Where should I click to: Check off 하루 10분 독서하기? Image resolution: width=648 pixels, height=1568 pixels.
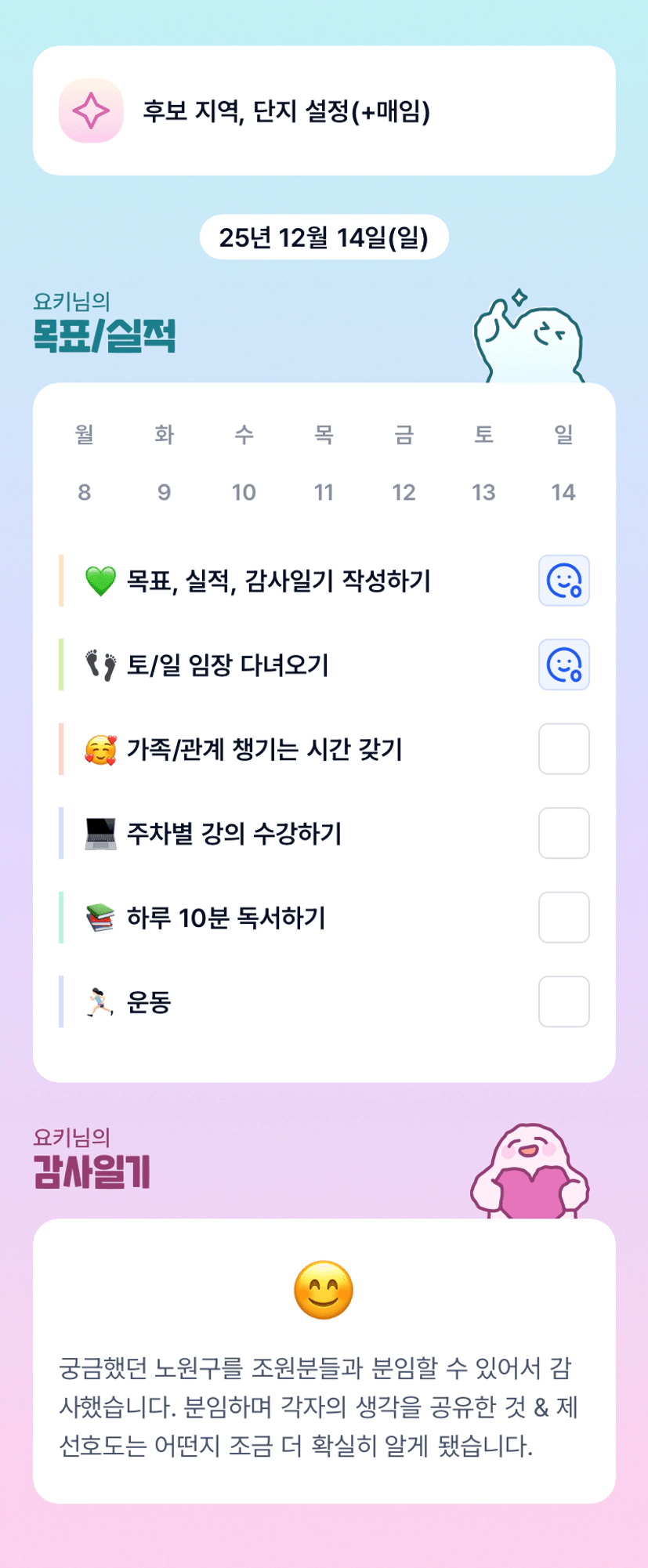(x=564, y=918)
